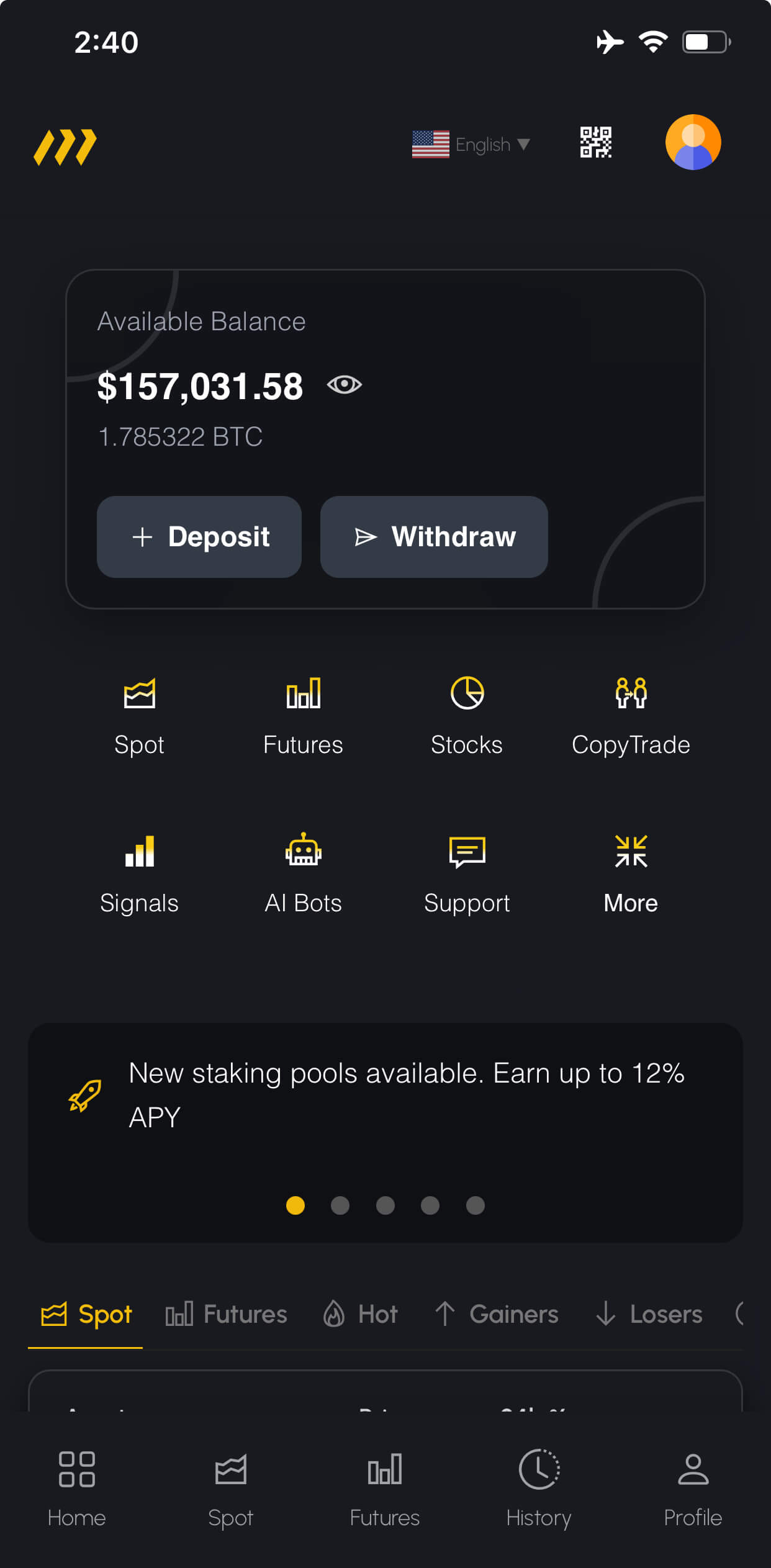The image size is (771, 1568).
Task: Open the staking pools announcement
Action: pos(385,1095)
